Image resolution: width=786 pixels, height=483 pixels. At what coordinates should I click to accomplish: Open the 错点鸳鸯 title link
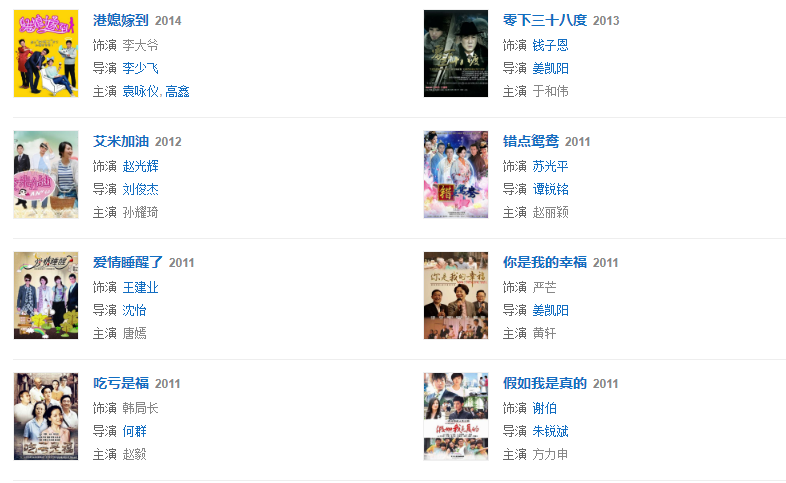[x=531, y=141]
